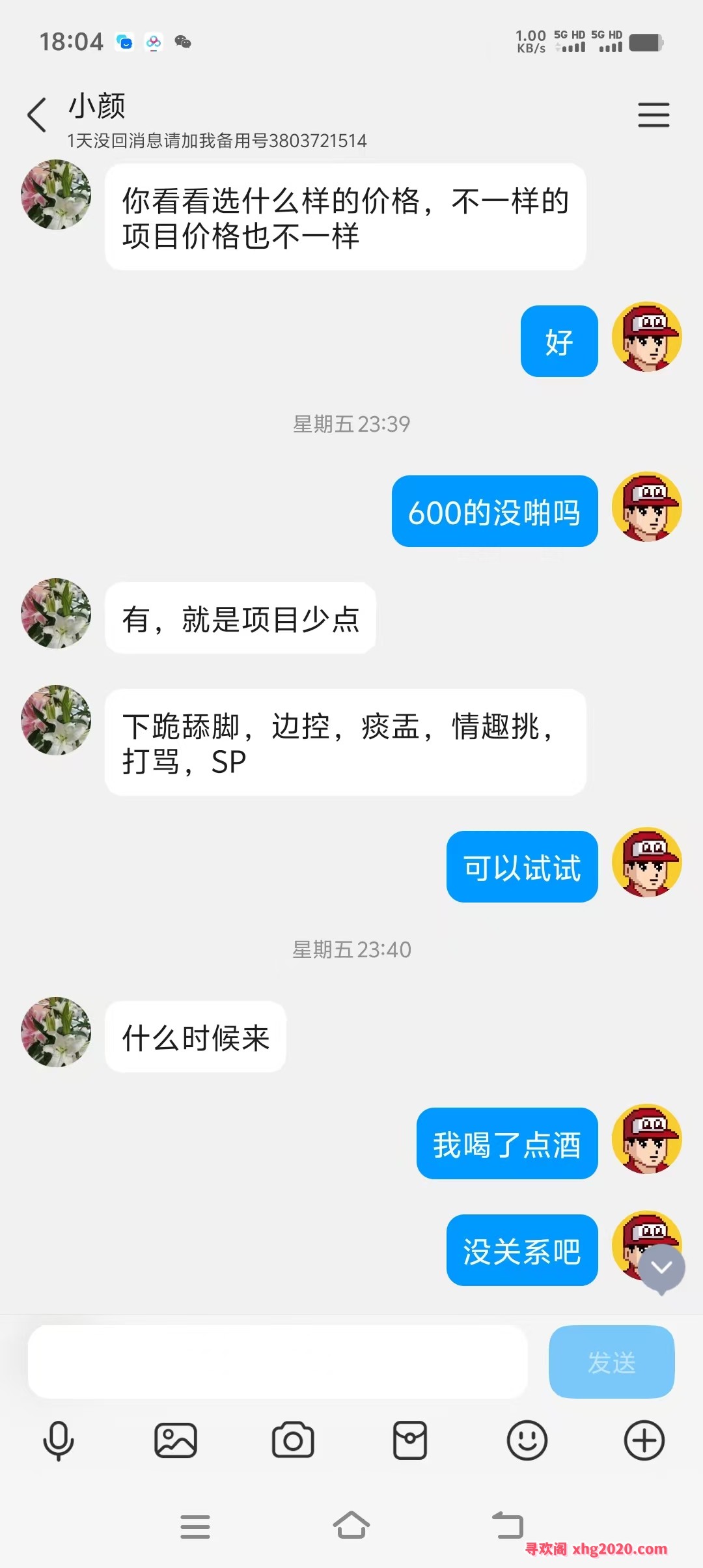This screenshot has height=1568, width=703.
Task: Go to the home screen
Action: coord(351,1525)
